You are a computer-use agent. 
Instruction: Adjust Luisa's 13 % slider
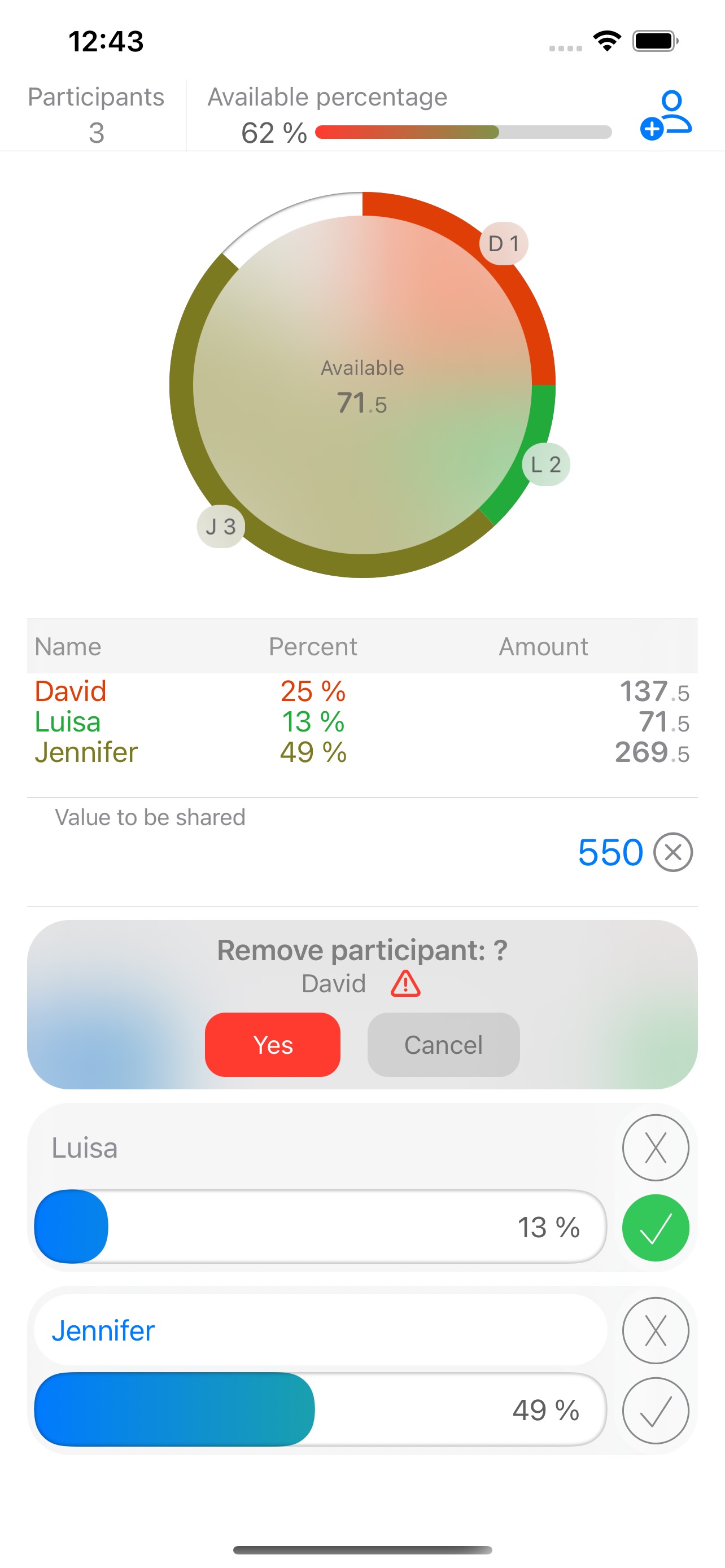click(x=320, y=1227)
